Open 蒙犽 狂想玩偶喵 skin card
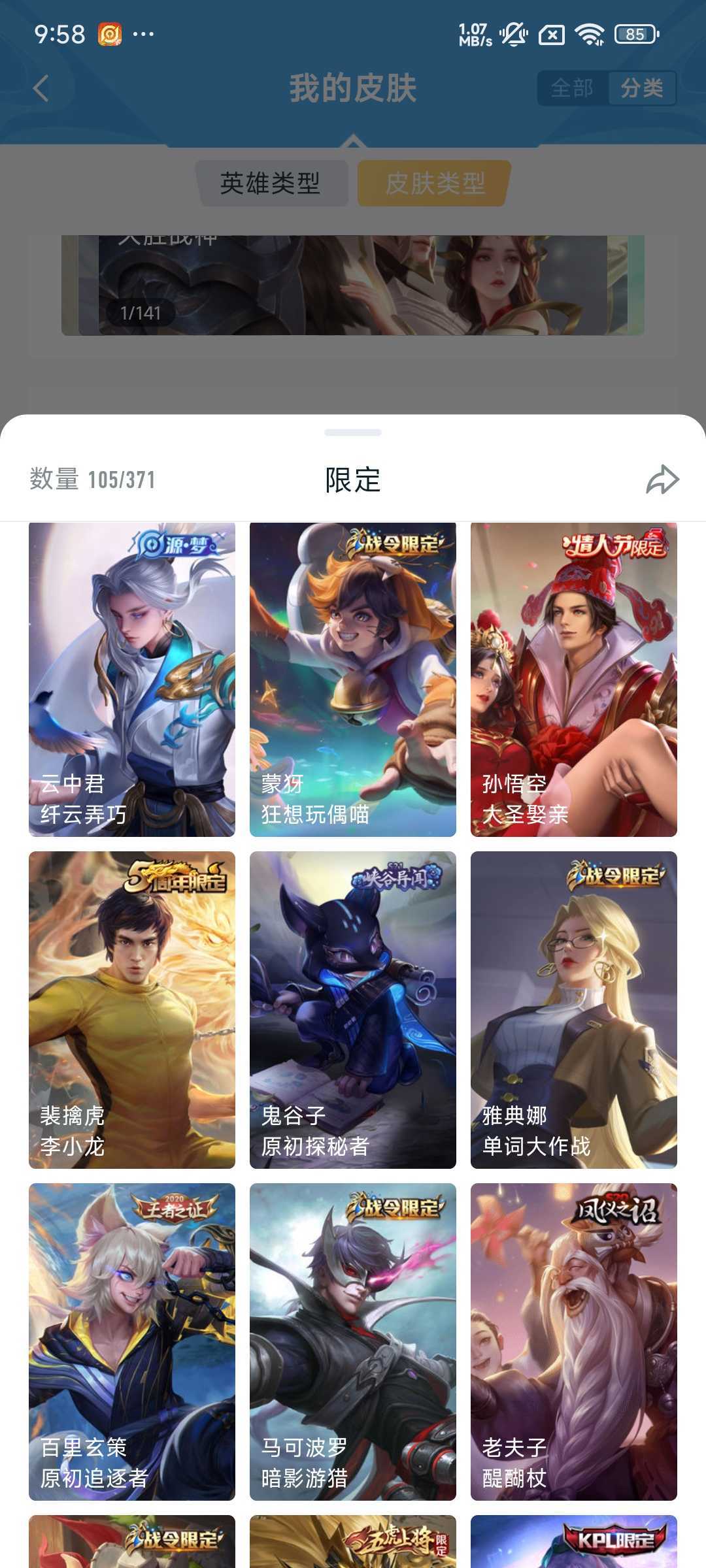The height and width of the screenshot is (1568, 706). click(353, 679)
